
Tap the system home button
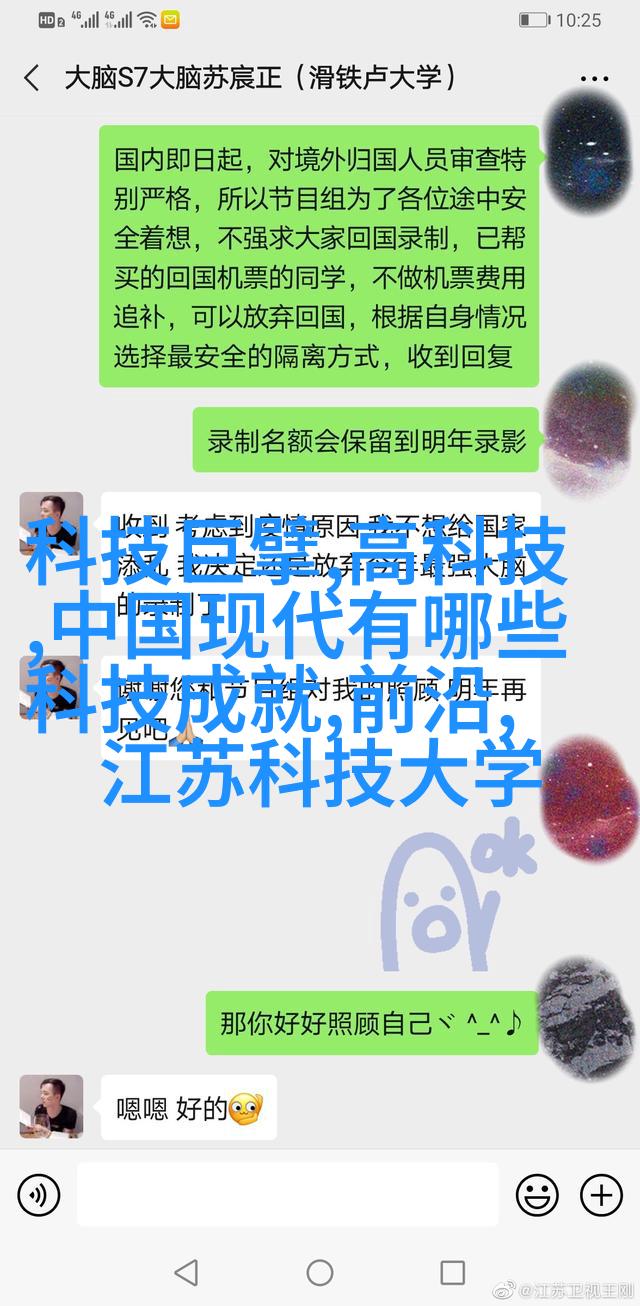tap(320, 1273)
